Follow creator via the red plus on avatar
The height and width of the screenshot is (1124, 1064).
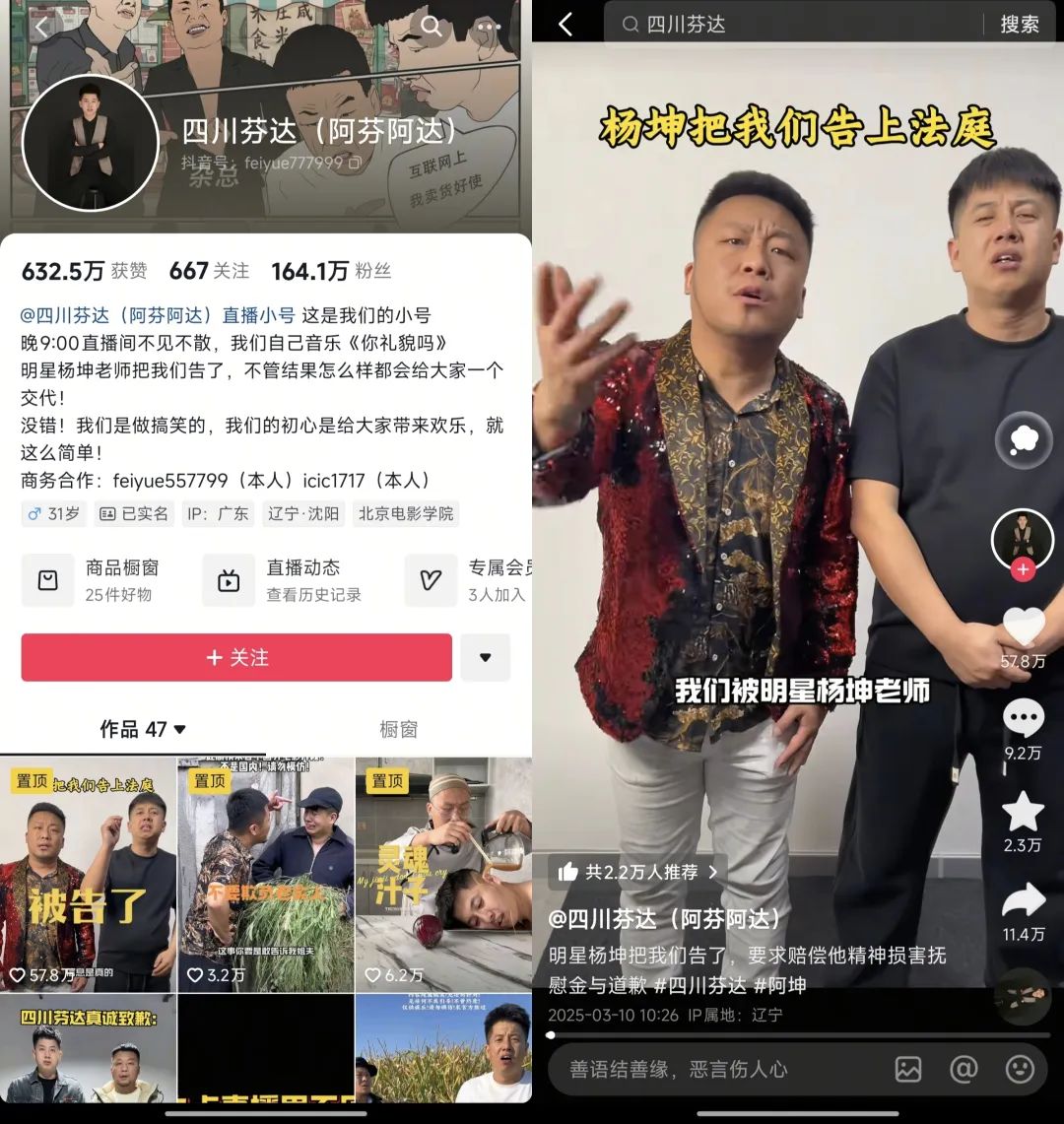[x=1023, y=569]
